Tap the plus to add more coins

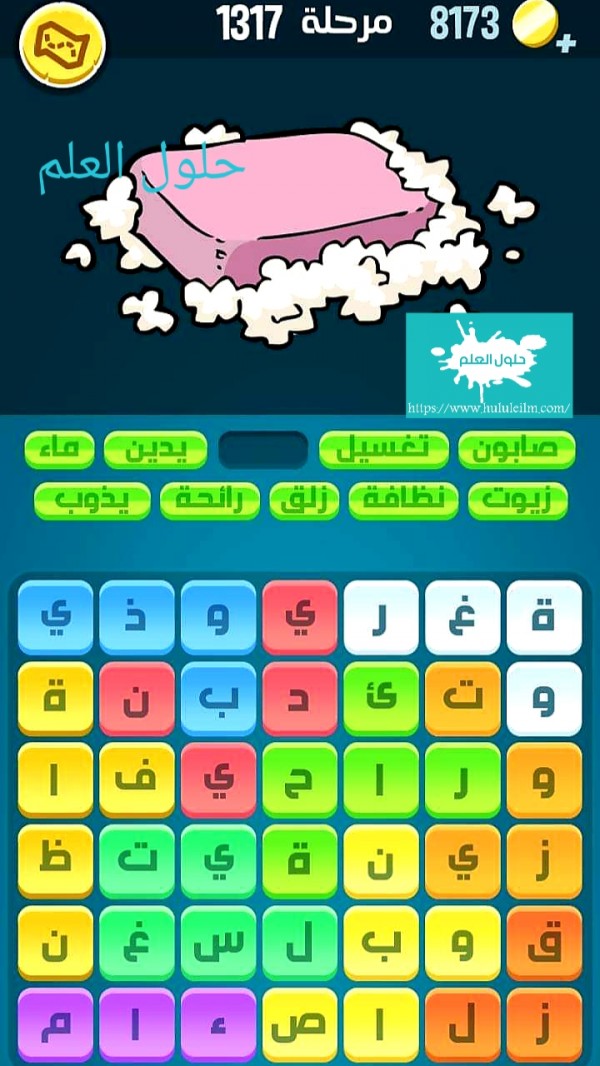pos(567,43)
